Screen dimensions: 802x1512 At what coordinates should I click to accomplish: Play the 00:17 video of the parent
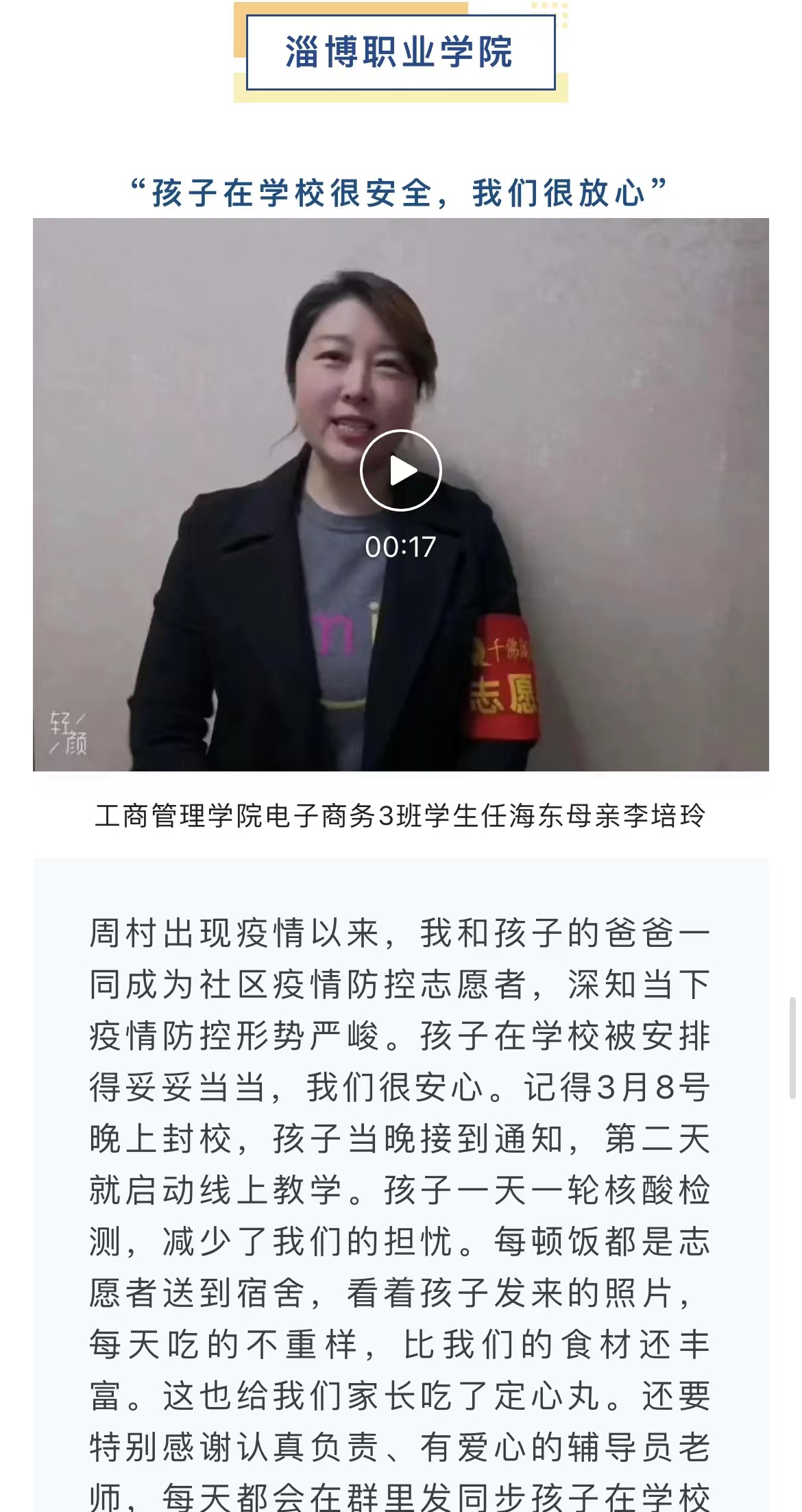pyautogui.click(x=401, y=470)
